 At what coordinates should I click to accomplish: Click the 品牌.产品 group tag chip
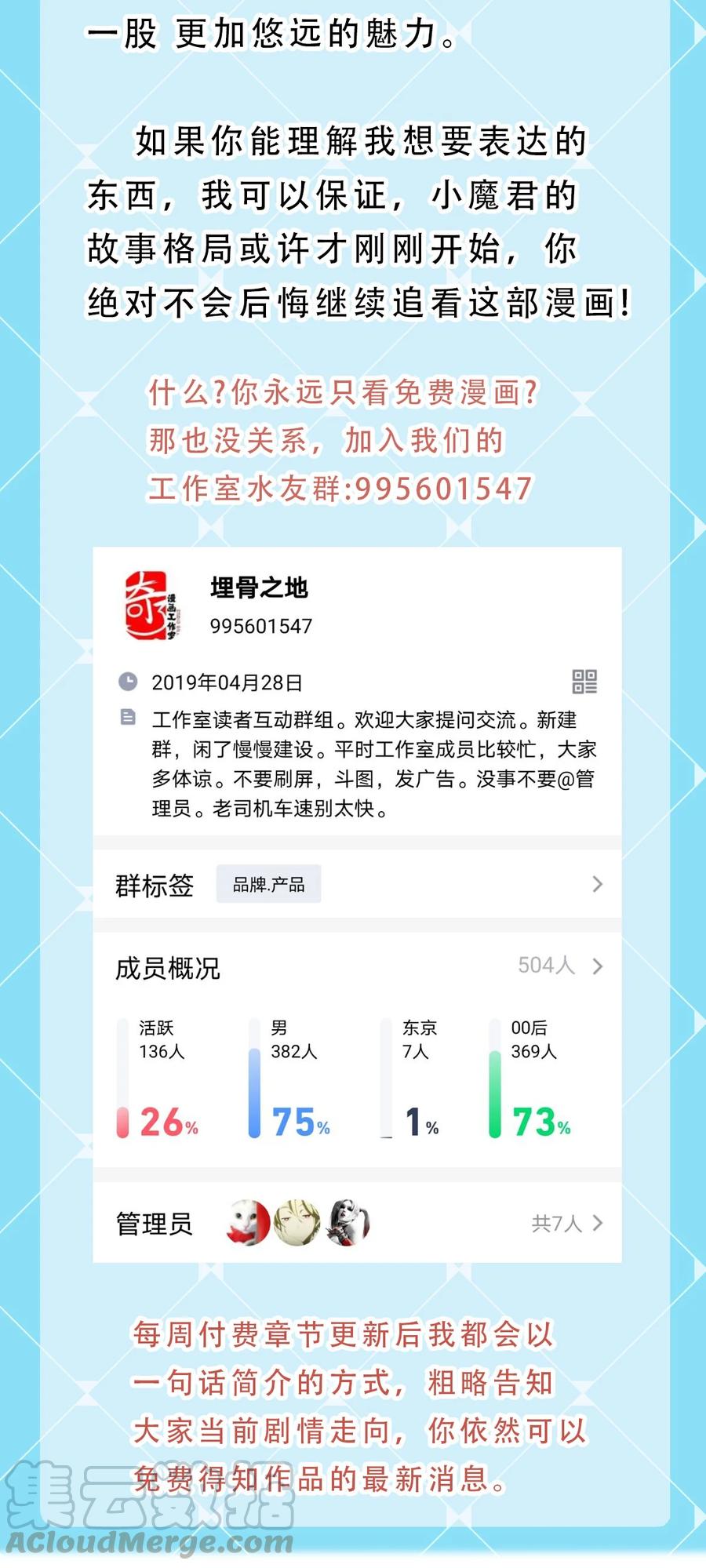click(x=269, y=883)
